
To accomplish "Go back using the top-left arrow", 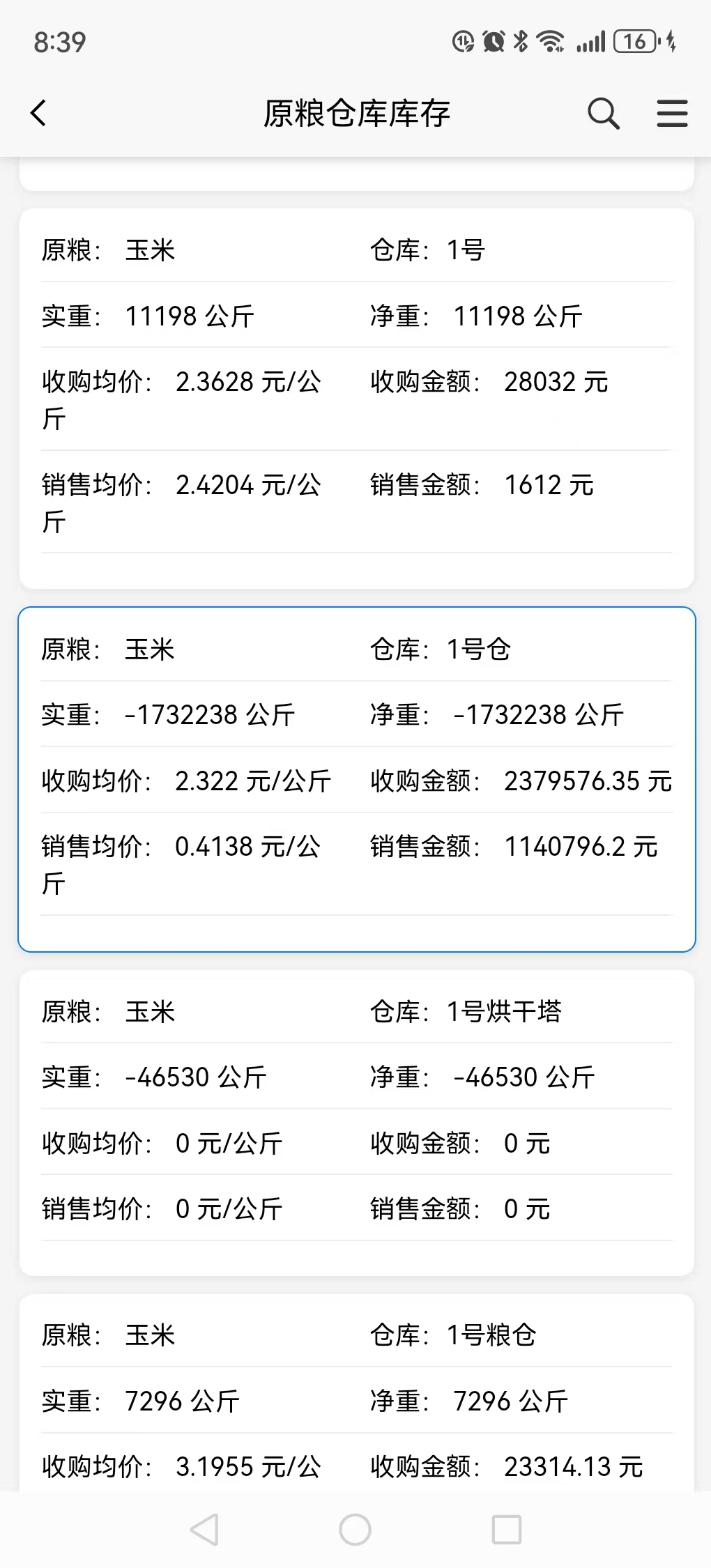I will 39,113.
